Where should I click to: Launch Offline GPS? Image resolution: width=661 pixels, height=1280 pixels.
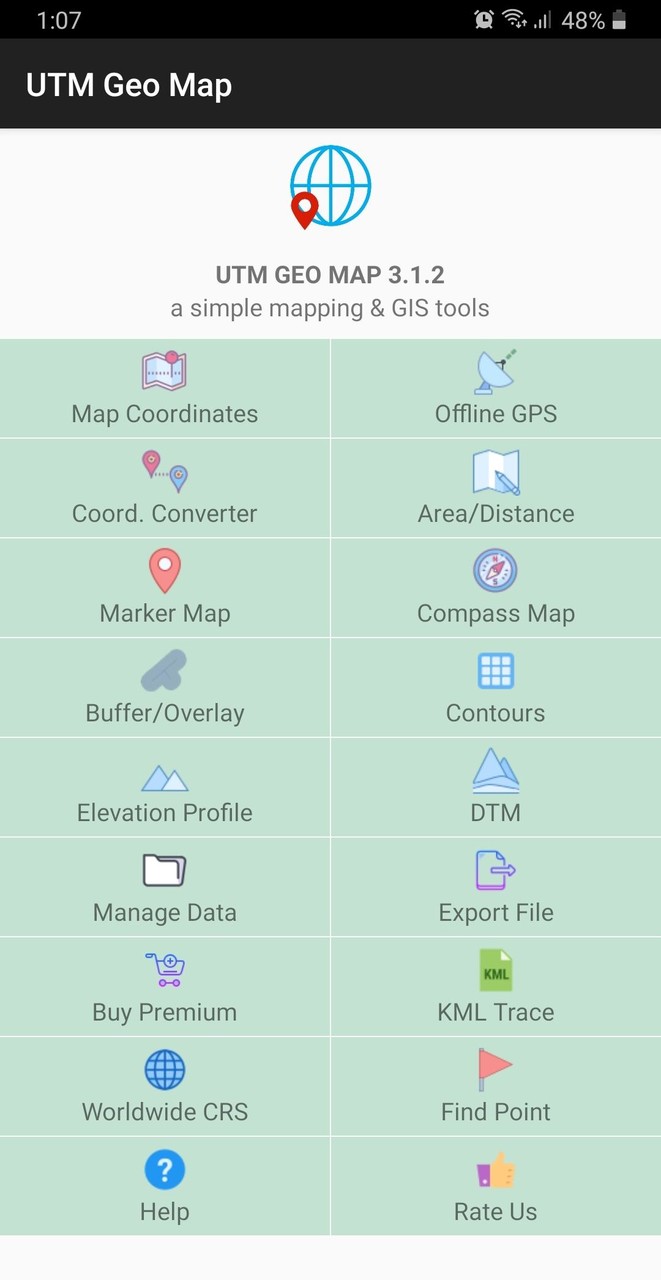pyautogui.click(x=496, y=389)
